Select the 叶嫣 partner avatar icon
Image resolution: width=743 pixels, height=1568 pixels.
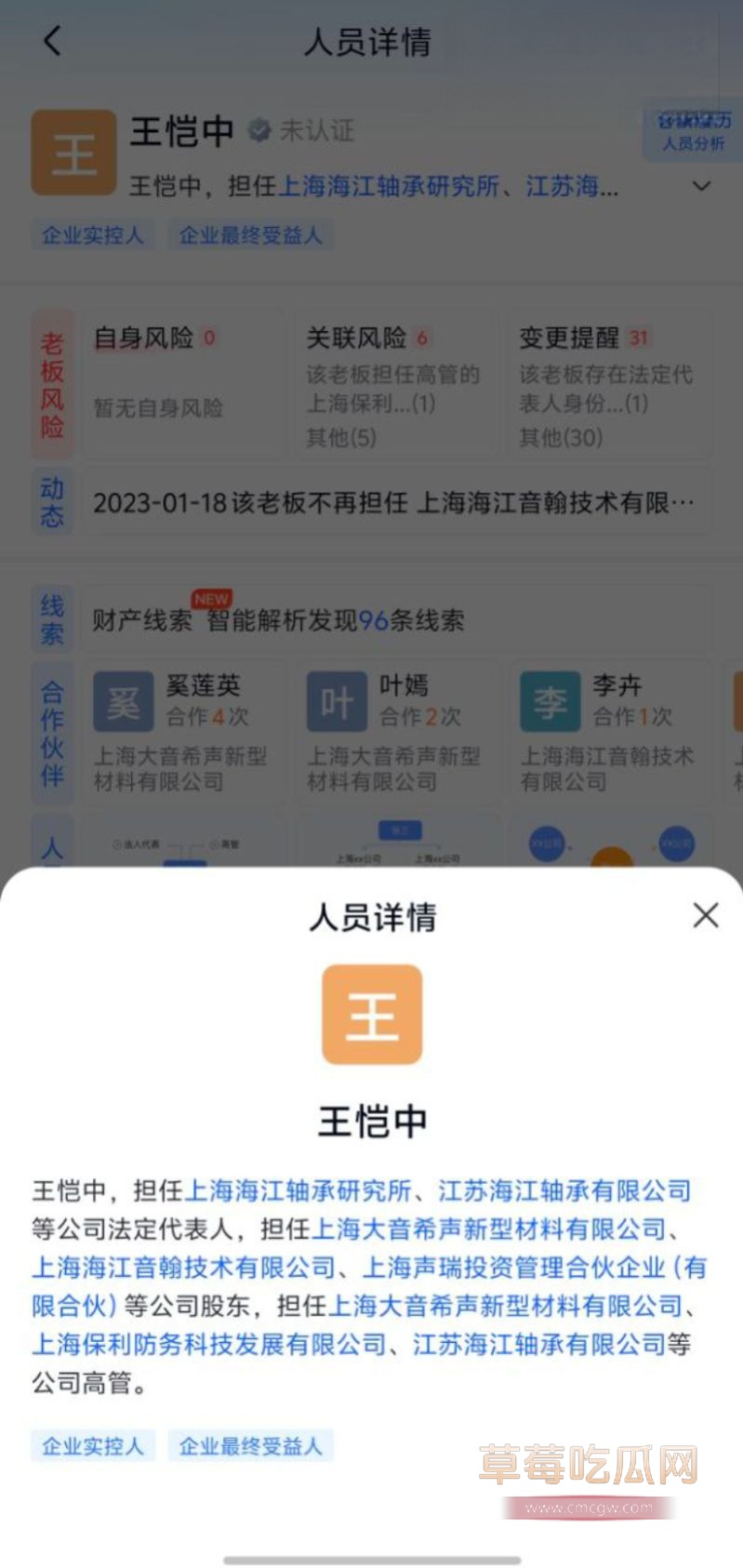tap(337, 701)
